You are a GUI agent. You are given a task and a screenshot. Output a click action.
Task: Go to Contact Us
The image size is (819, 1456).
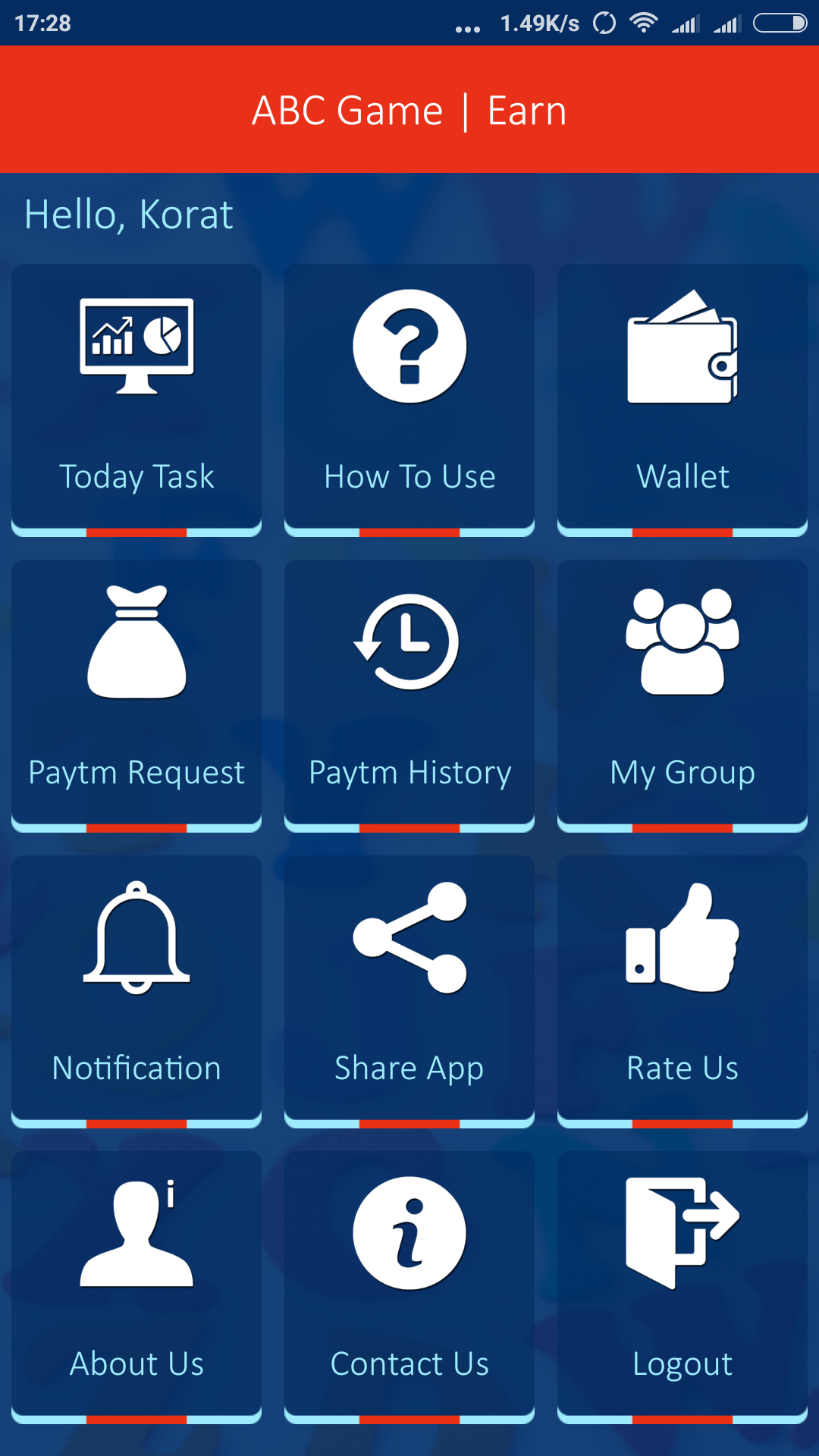409,1285
